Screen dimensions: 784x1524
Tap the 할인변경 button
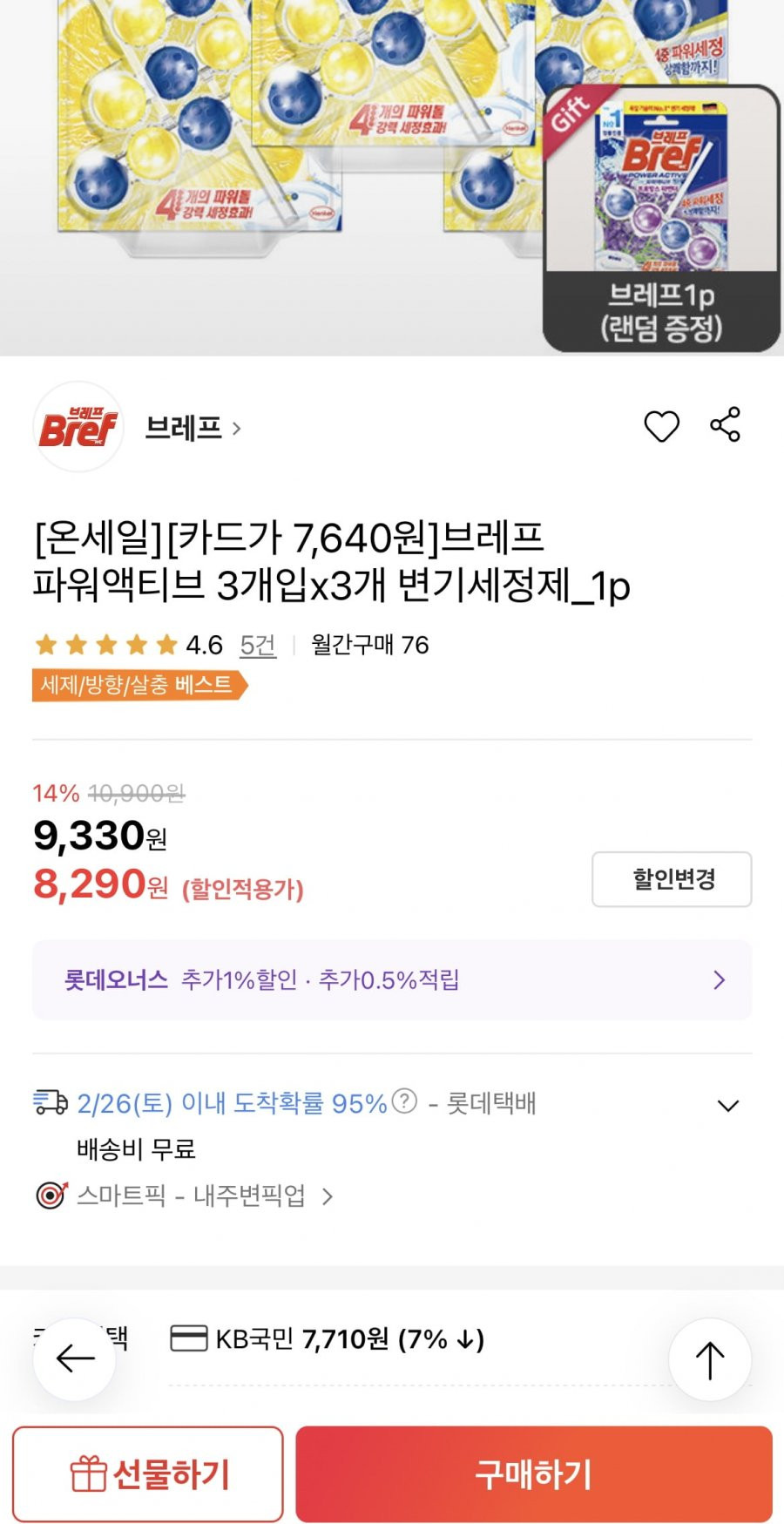pyautogui.click(x=672, y=878)
